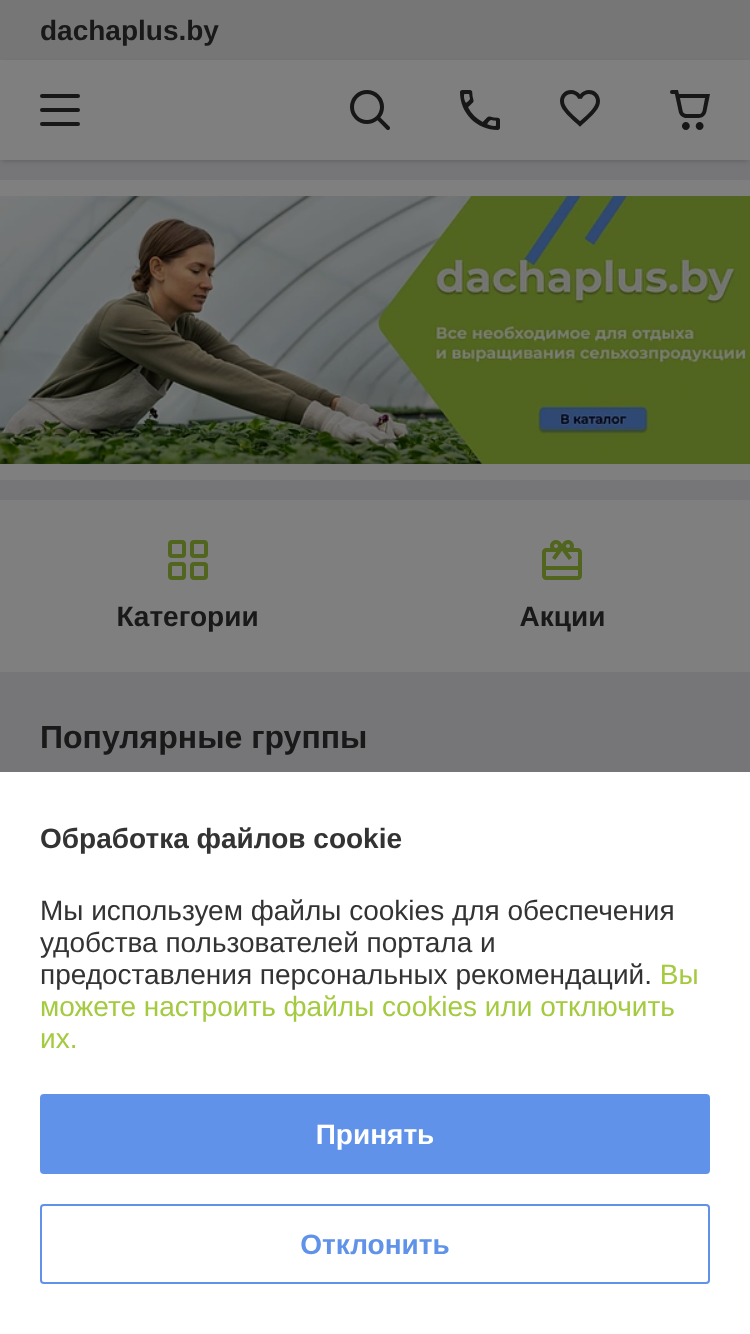The width and height of the screenshot is (750, 1334).
Task: Tap the phone call icon
Action: click(x=479, y=110)
